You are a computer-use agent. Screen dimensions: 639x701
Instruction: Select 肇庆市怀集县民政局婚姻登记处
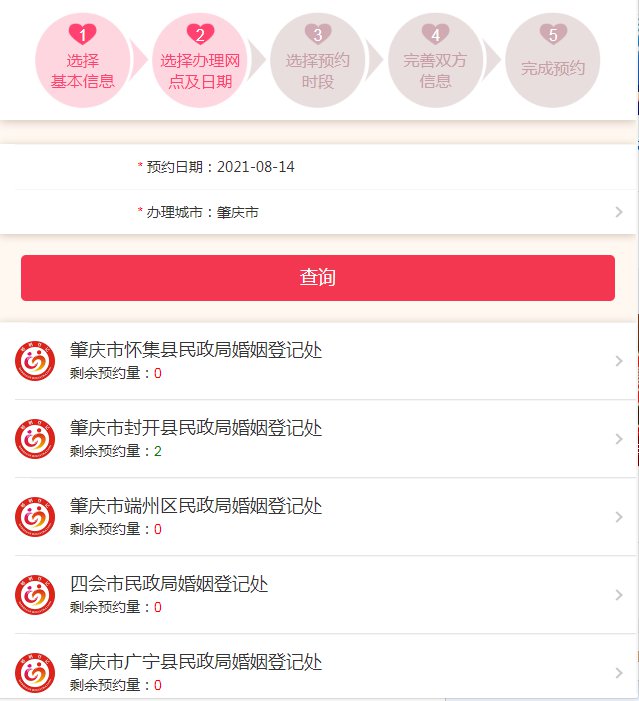tap(318, 361)
